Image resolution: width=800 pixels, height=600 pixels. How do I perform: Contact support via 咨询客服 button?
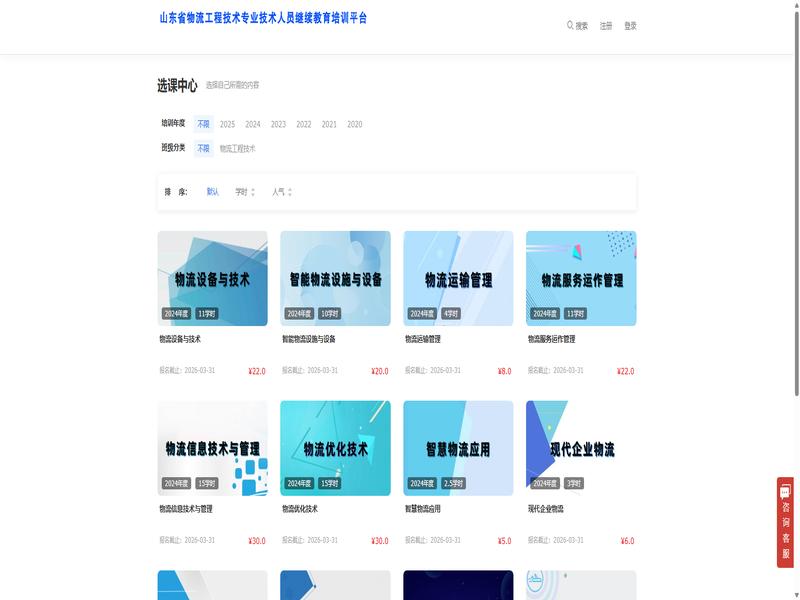(x=786, y=522)
